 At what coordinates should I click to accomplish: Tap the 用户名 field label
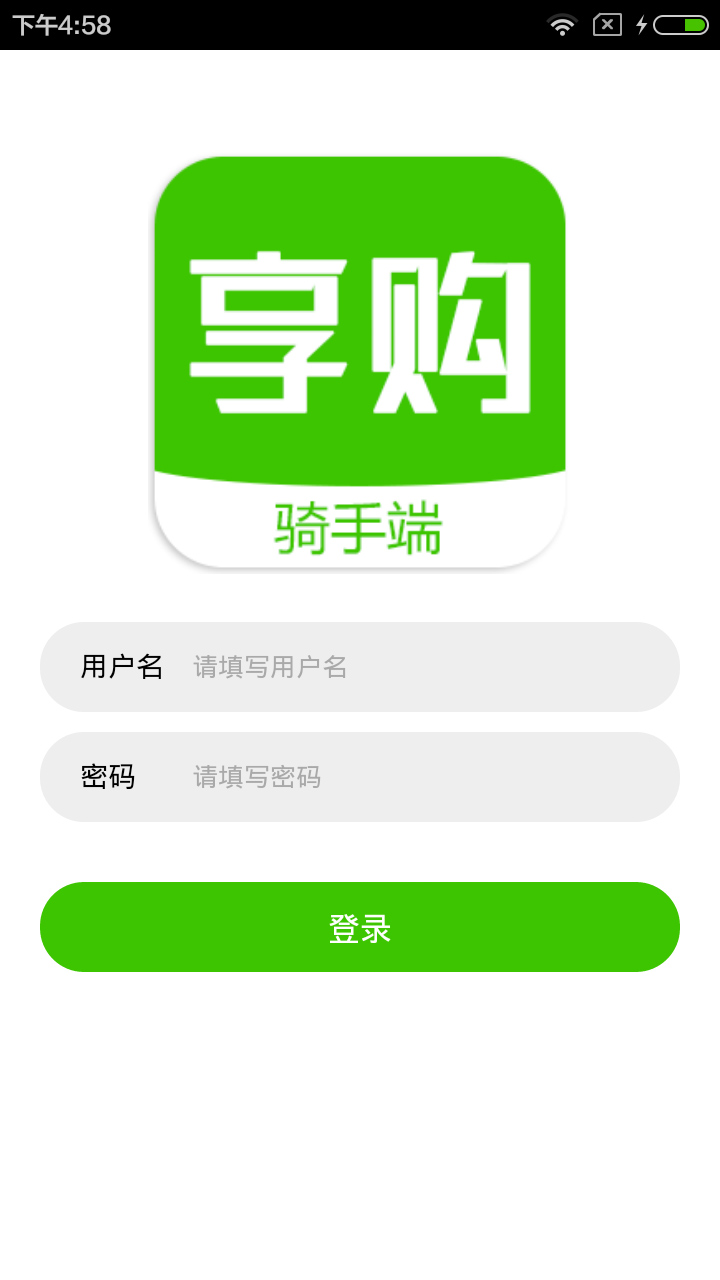[124, 667]
